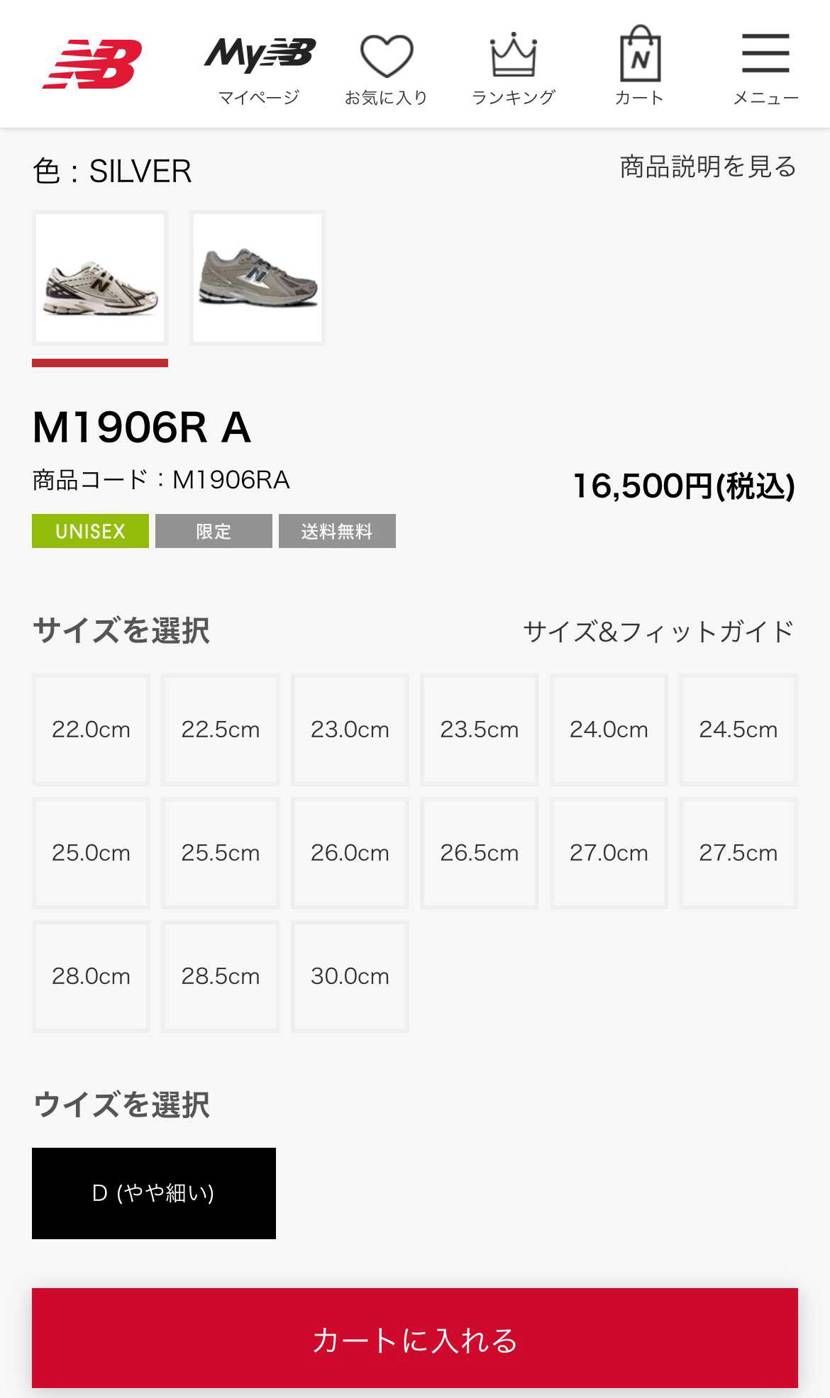Viewport: 830px width, 1398px height.
Task: Pick size 27.5cm
Action: click(738, 853)
